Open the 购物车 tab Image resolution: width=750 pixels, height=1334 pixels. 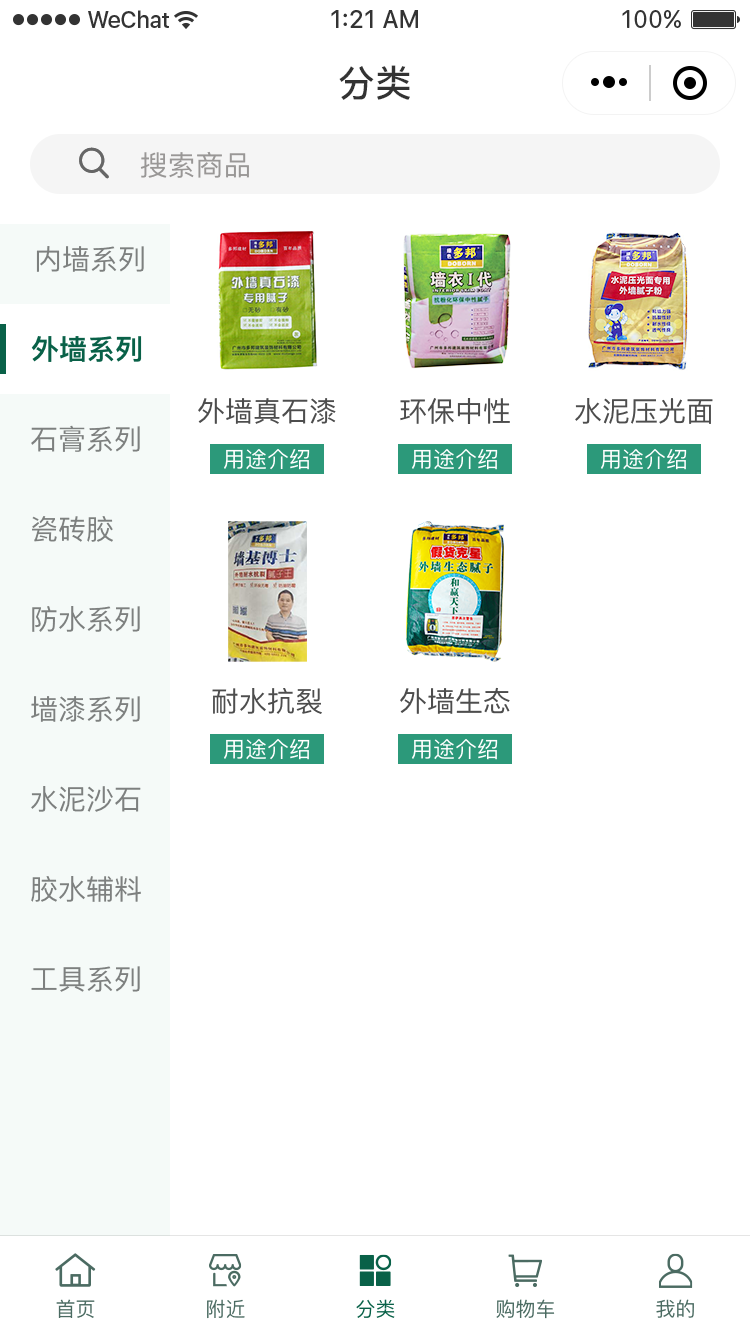pyautogui.click(x=525, y=1285)
